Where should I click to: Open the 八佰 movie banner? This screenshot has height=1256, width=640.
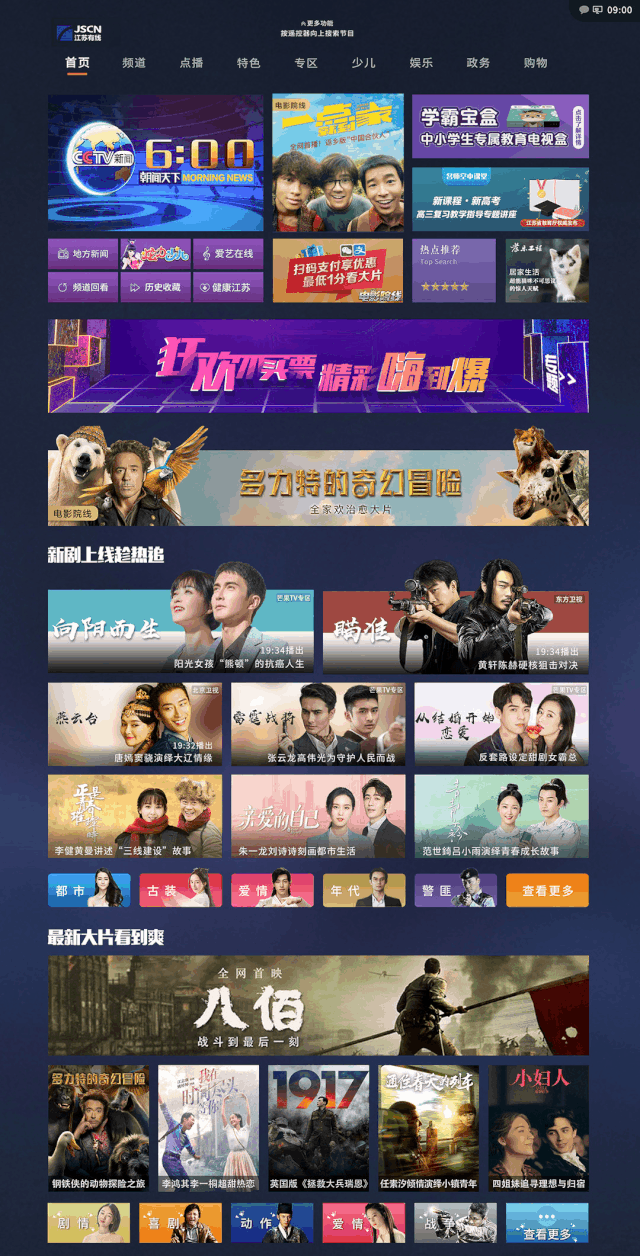[x=318, y=1005]
